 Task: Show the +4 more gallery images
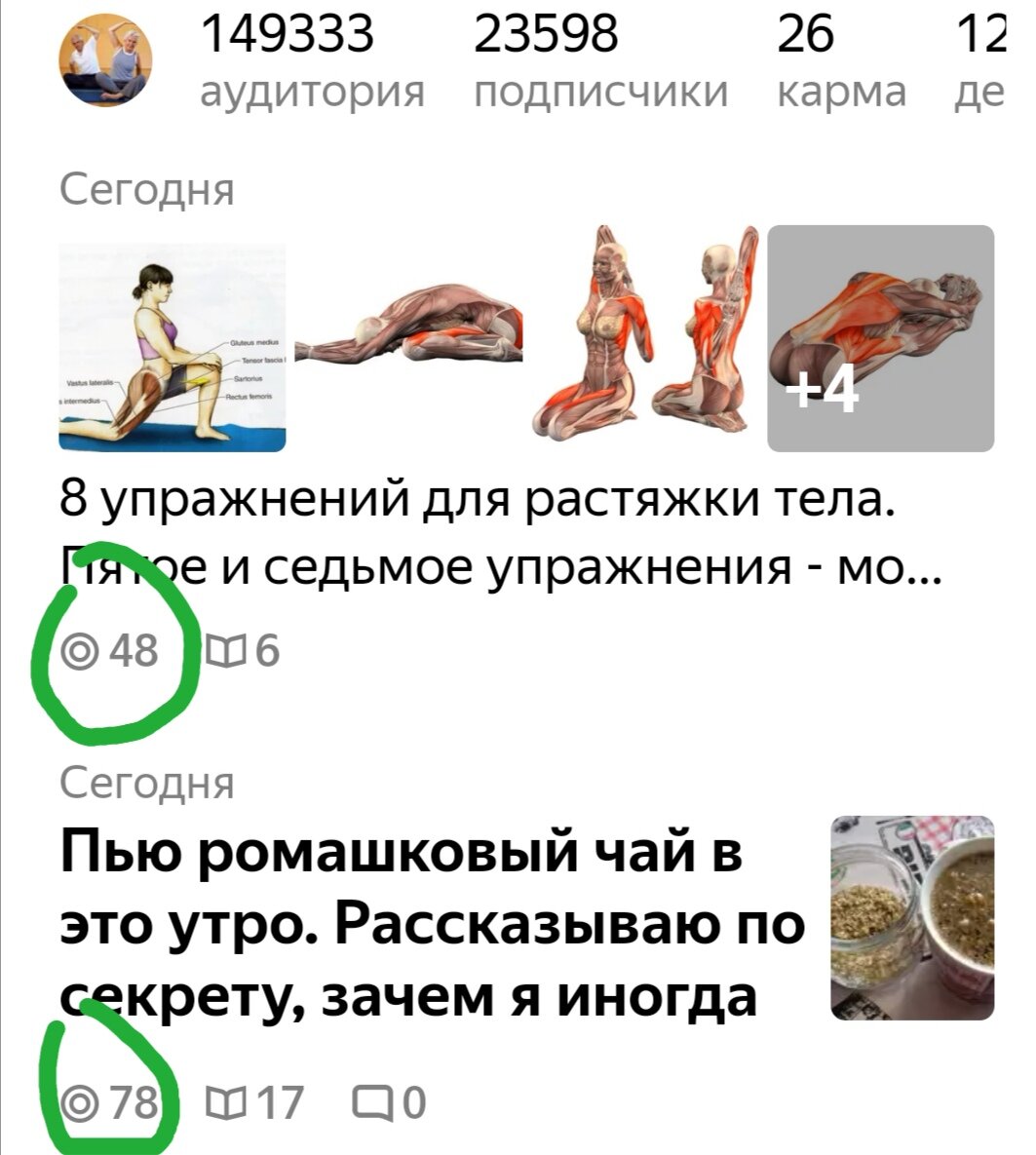click(x=880, y=338)
